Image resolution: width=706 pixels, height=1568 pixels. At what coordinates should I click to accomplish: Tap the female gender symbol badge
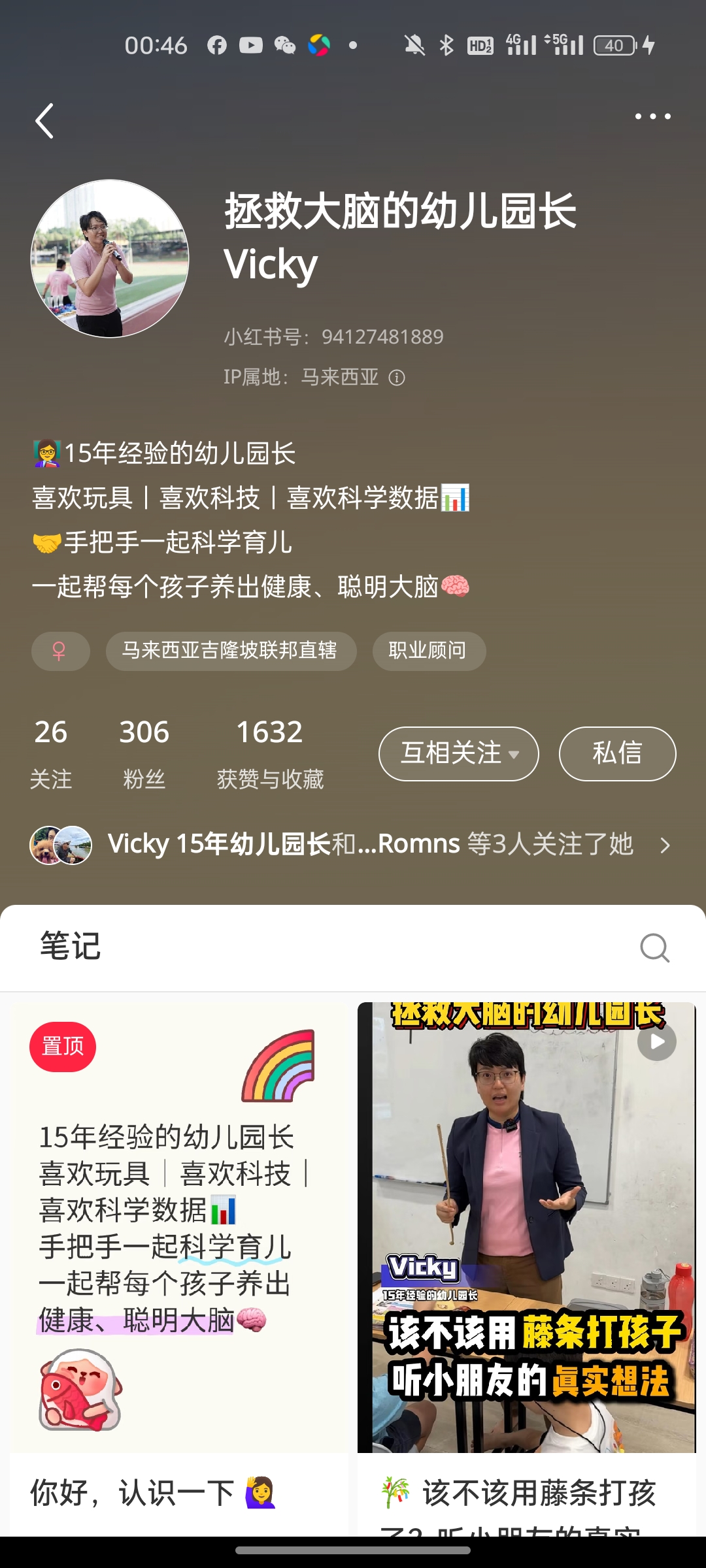tap(60, 651)
